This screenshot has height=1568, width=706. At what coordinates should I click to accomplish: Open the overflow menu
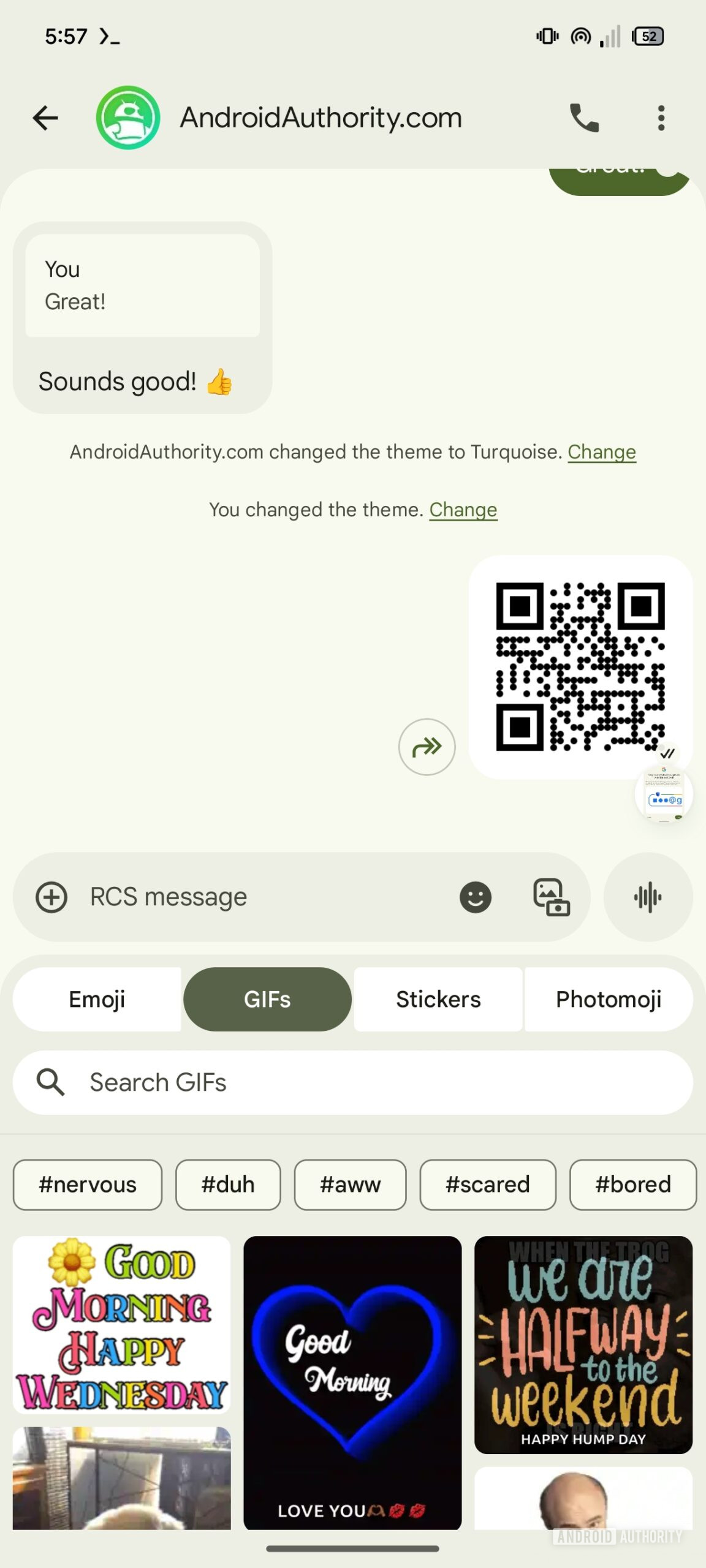coord(661,118)
